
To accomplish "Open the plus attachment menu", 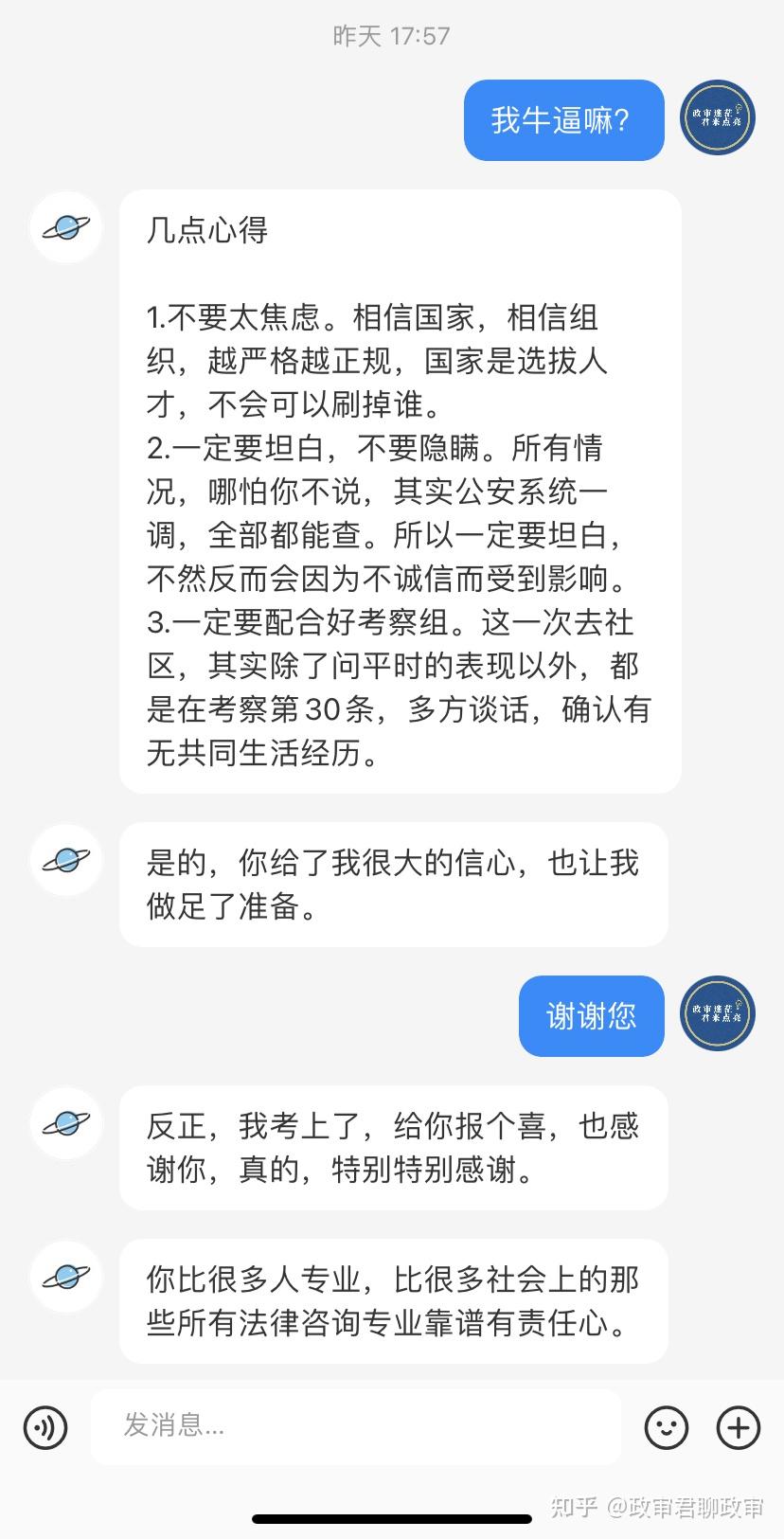I will tap(739, 1426).
